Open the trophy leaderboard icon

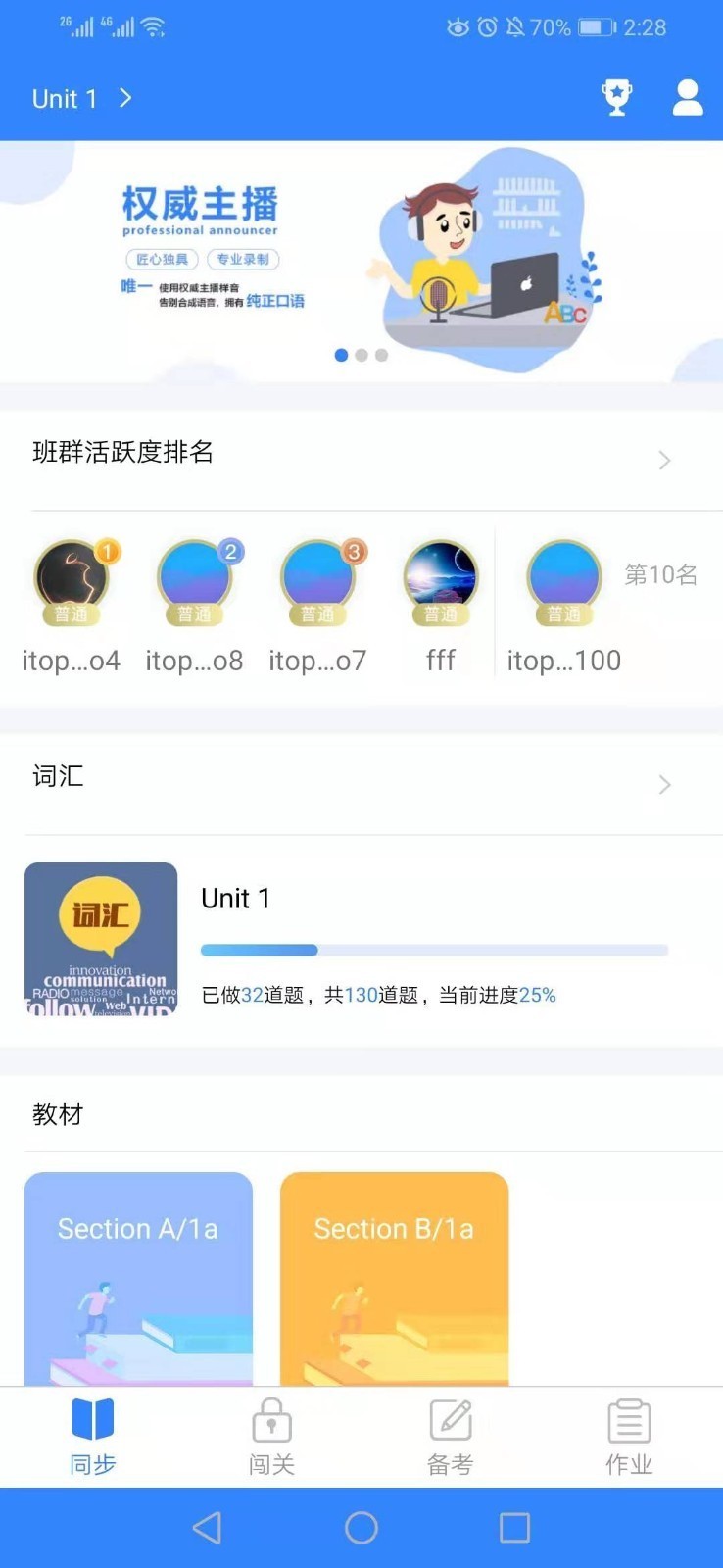coord(616,97)
